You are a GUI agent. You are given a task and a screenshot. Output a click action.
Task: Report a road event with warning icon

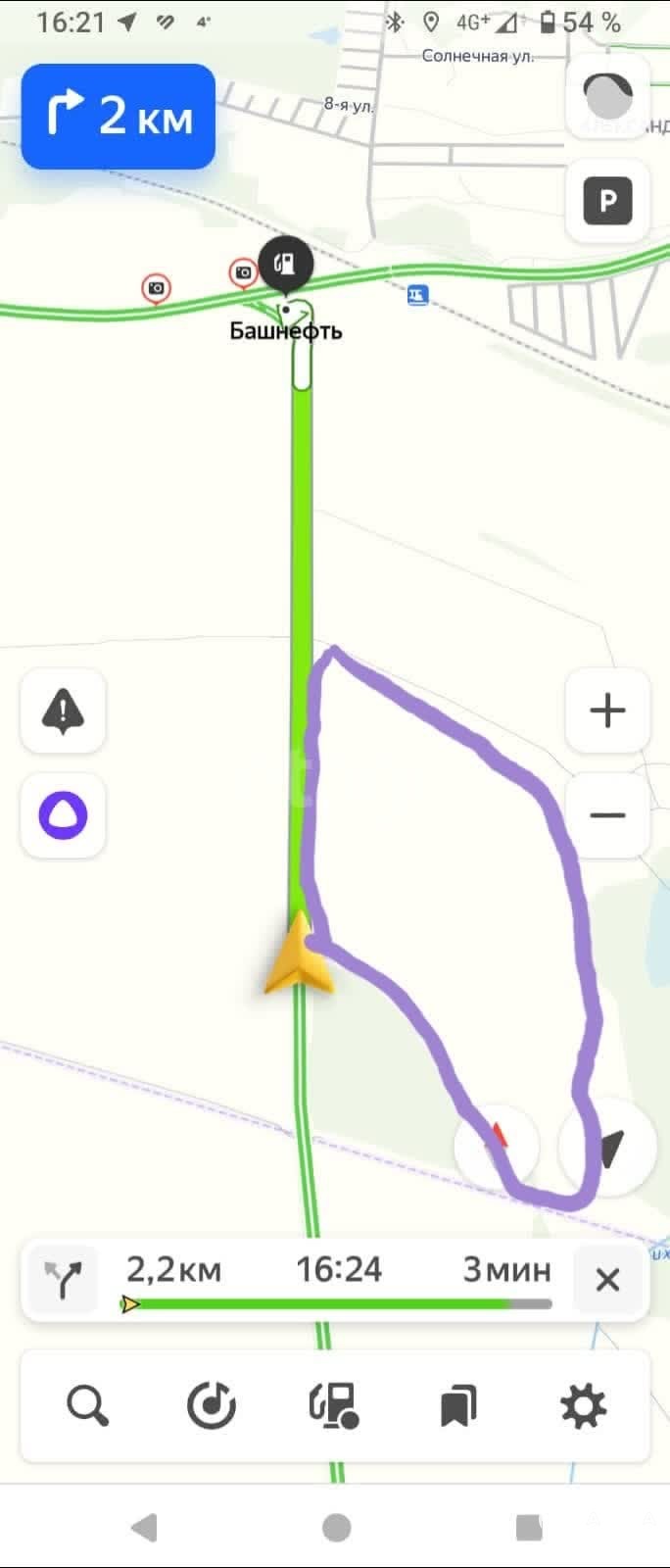(x=63, y=710)
